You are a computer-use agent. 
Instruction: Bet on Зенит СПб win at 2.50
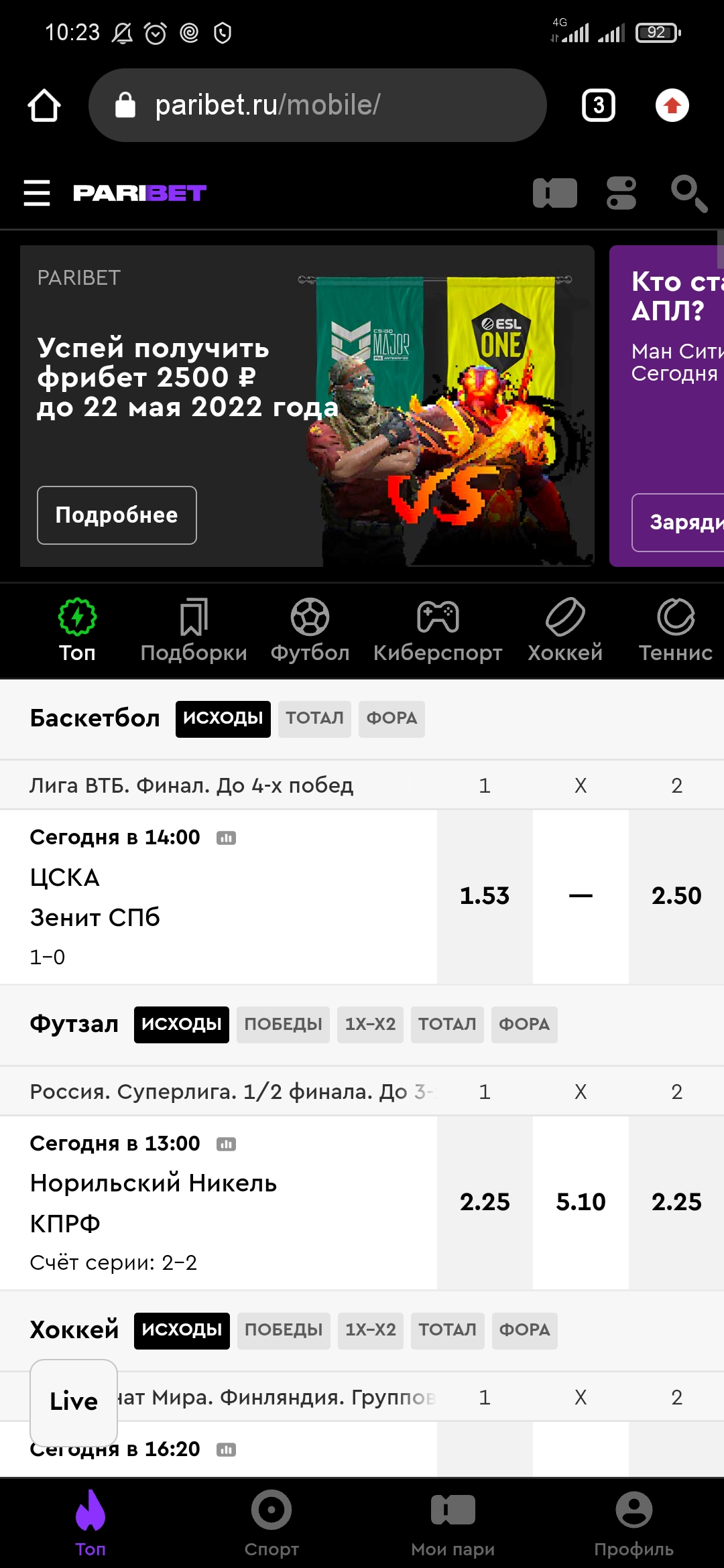(x=676, y=897)
